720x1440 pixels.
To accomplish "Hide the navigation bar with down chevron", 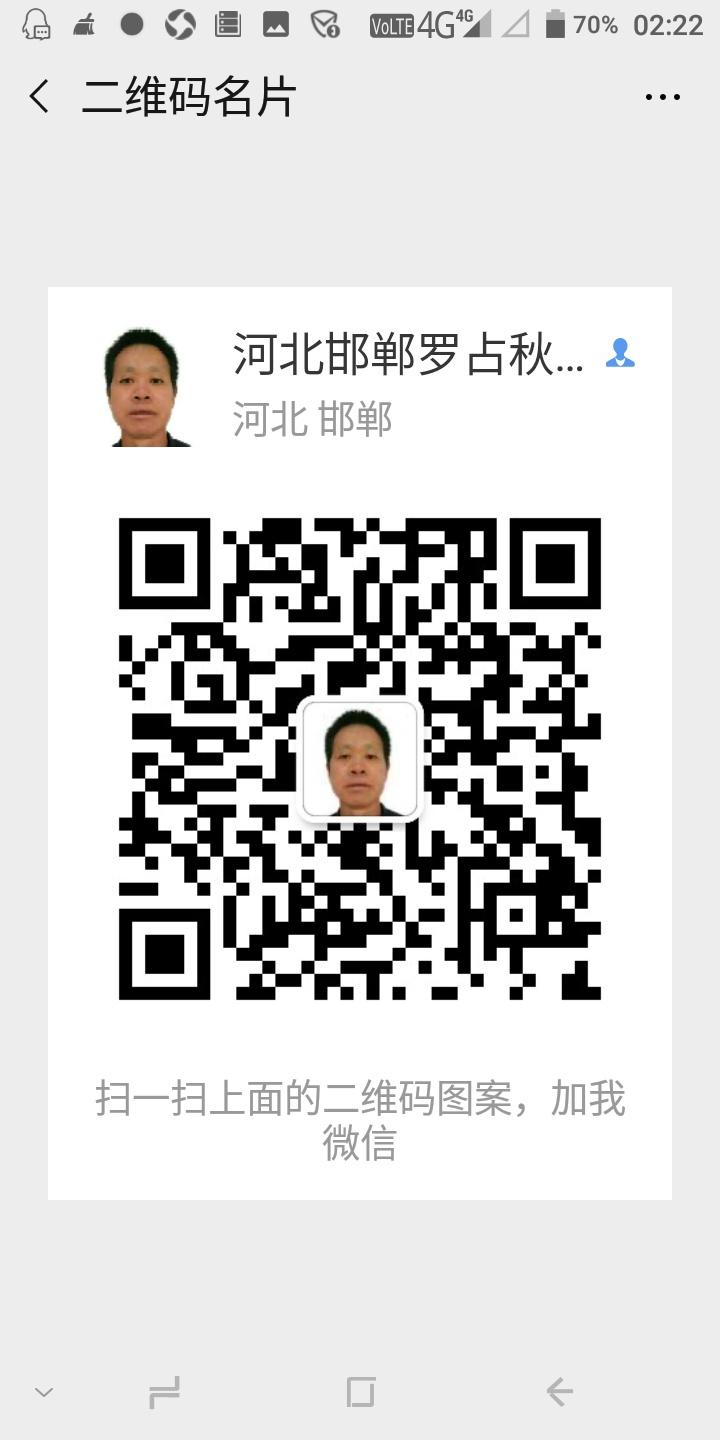I will coord(44,1392).
